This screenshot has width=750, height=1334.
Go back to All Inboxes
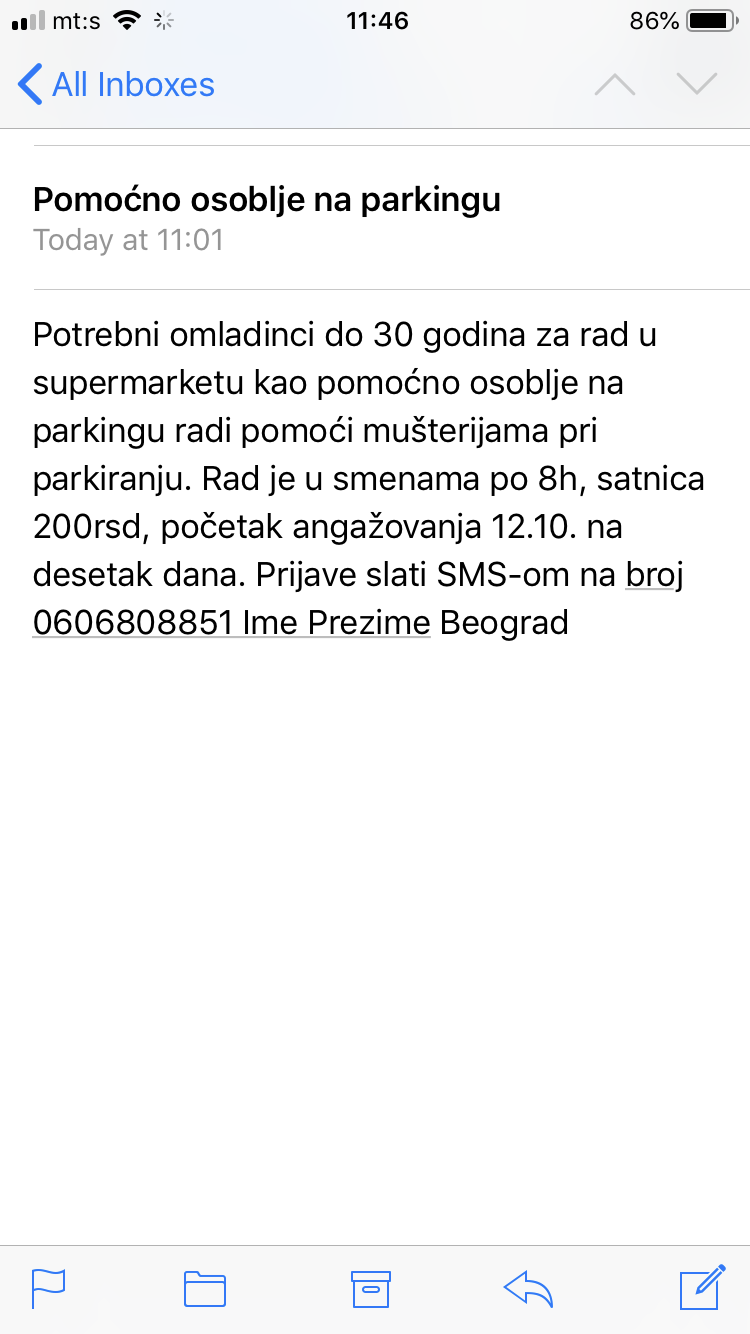coord(116,84)
